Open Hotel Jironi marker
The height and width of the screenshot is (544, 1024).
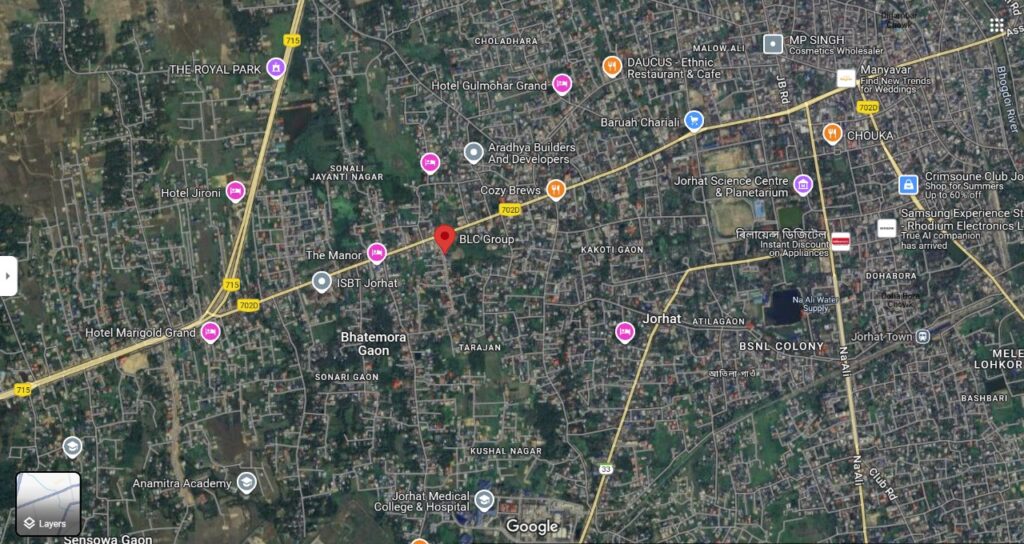coord(236,191)
